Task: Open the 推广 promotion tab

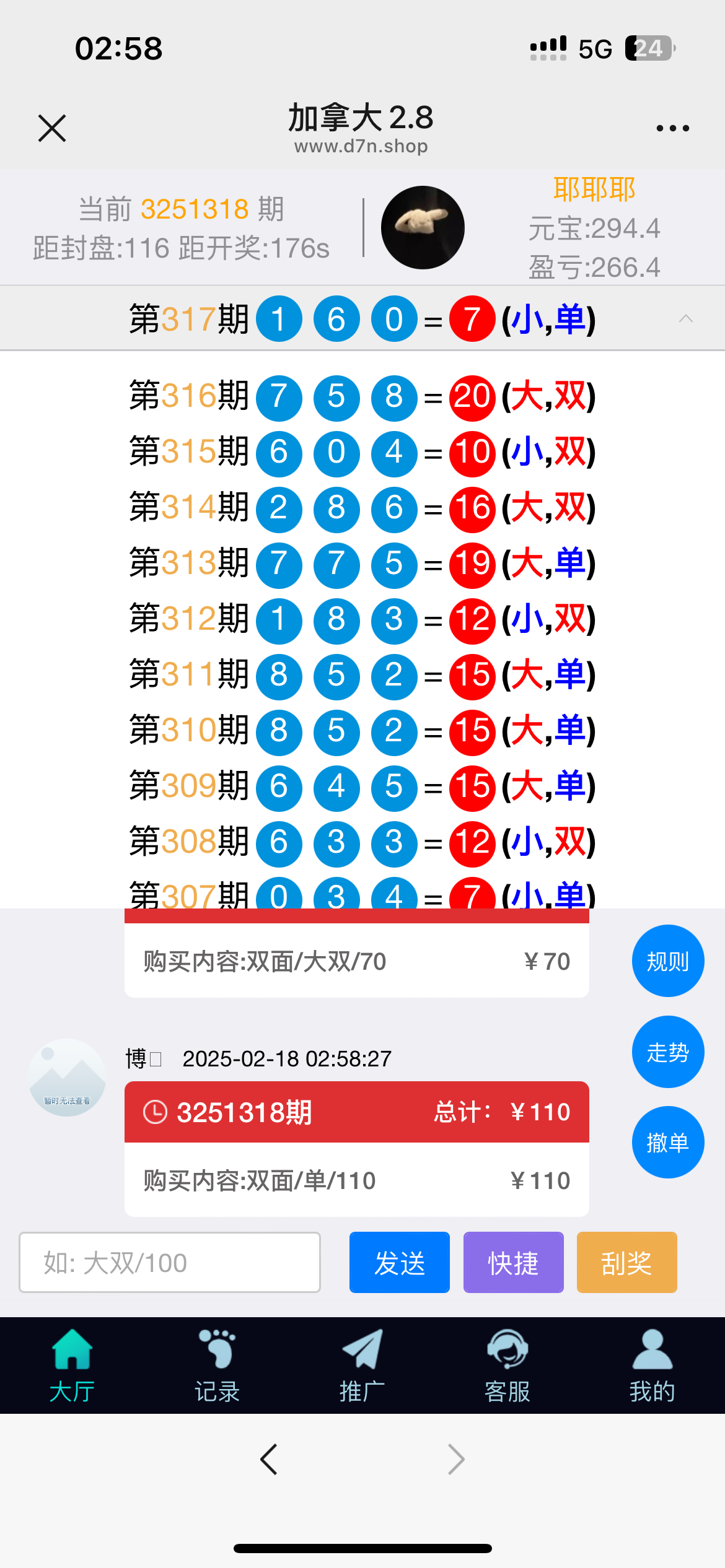Action: (x=362, y=1365)
